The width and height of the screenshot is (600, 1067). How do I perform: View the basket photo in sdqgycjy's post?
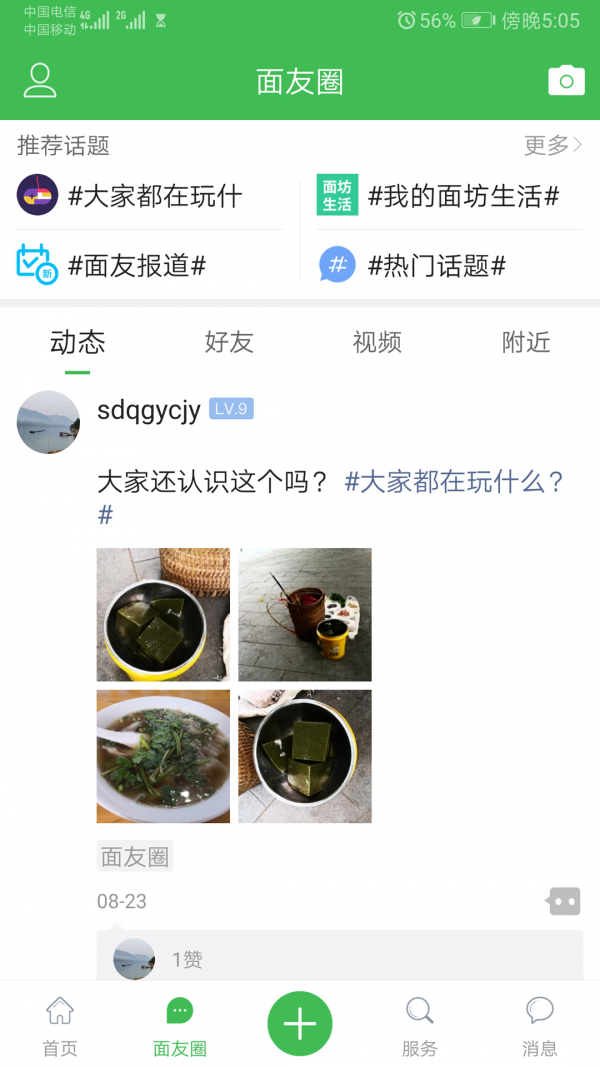coord(305,614)
